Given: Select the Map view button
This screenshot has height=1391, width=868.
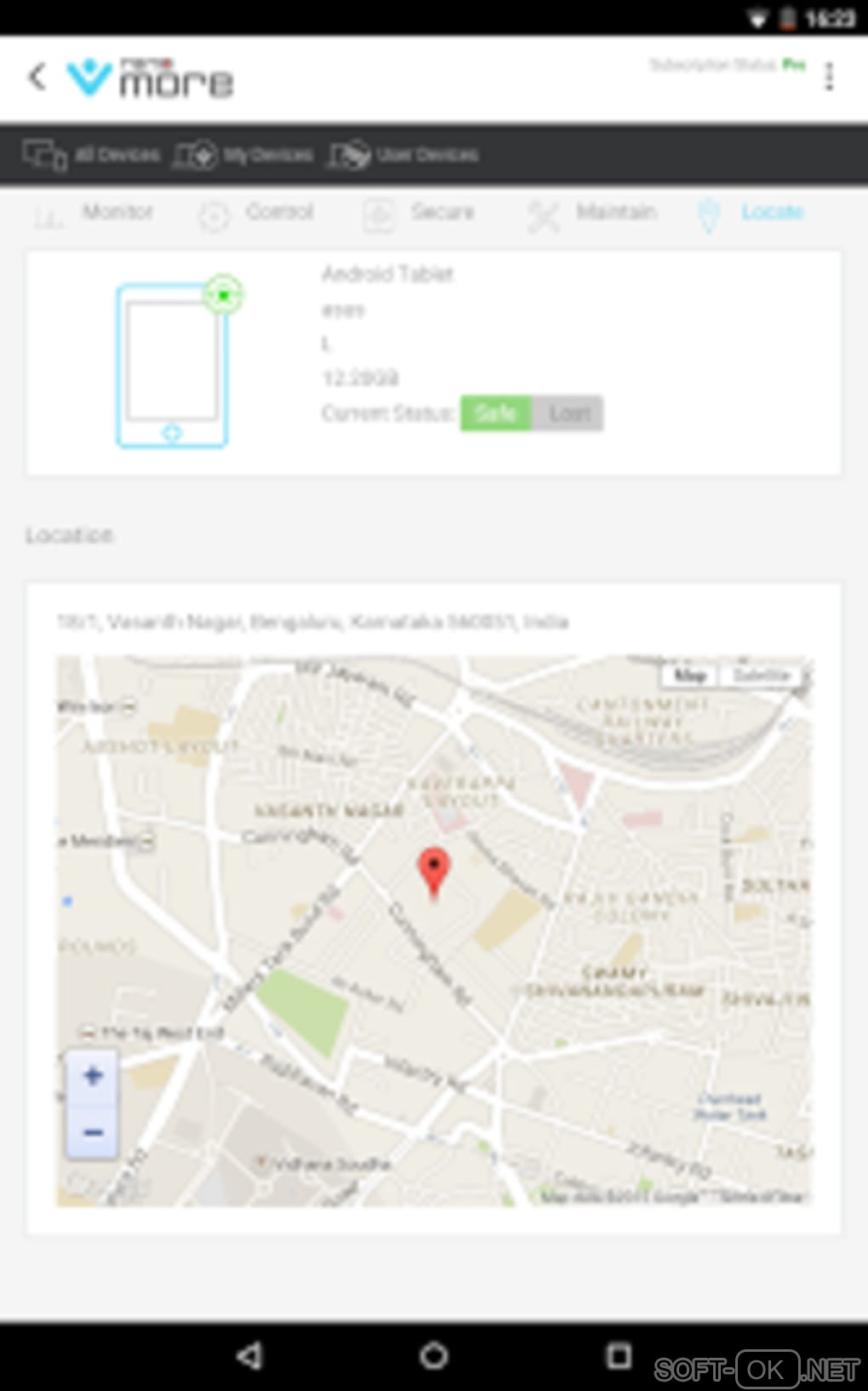Looking at the screenshot, I should click(690, 675).
